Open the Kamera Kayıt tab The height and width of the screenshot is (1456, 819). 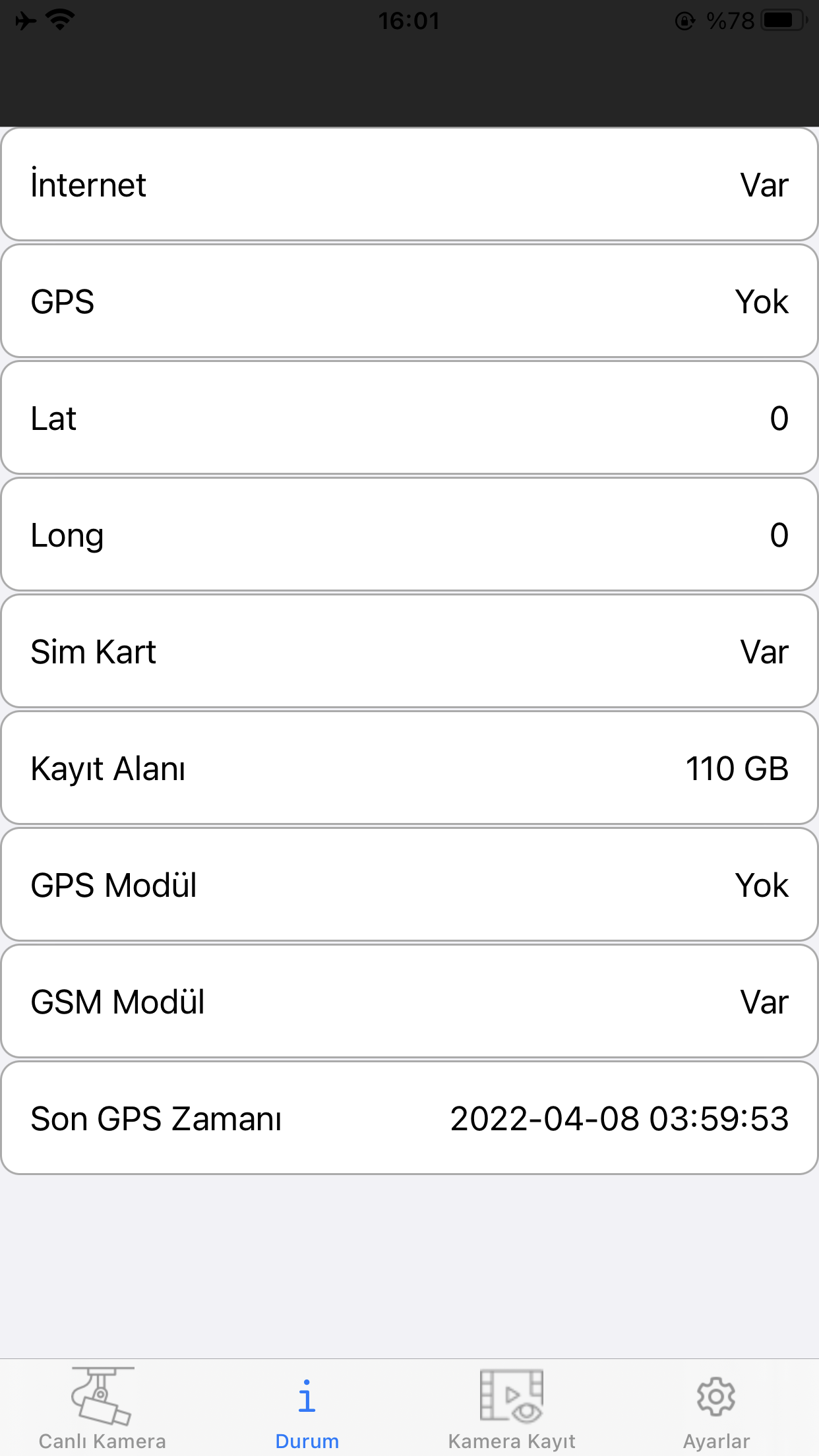click(x=512, y=1409)
